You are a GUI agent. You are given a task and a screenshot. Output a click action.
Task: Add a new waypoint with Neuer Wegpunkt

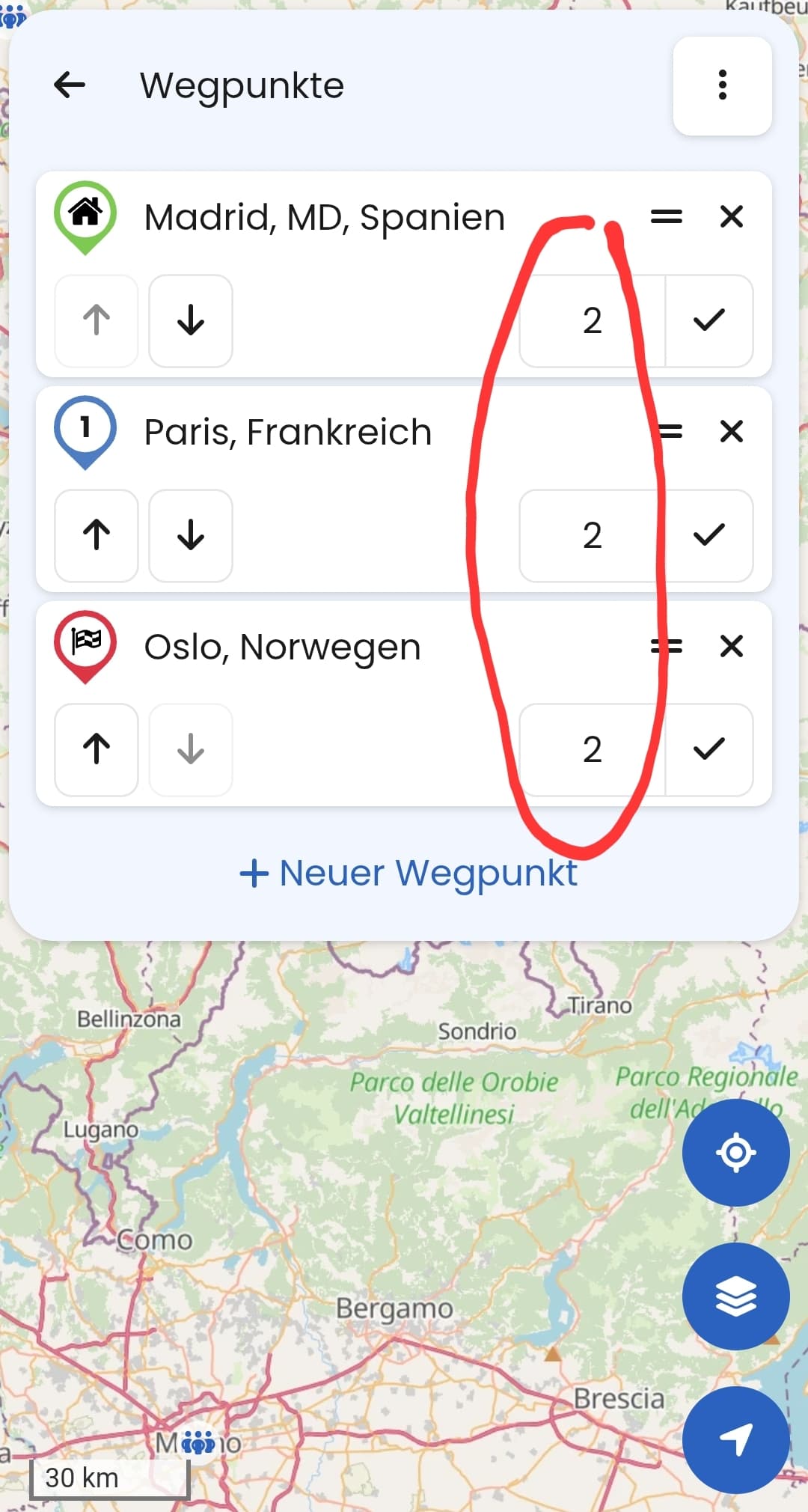408,873
